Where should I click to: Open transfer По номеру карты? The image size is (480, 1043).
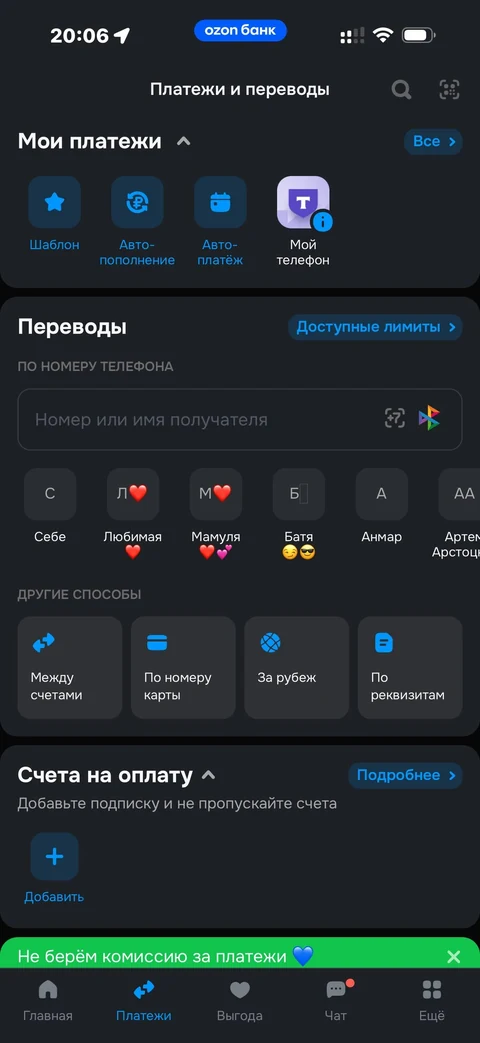[183, 668]
